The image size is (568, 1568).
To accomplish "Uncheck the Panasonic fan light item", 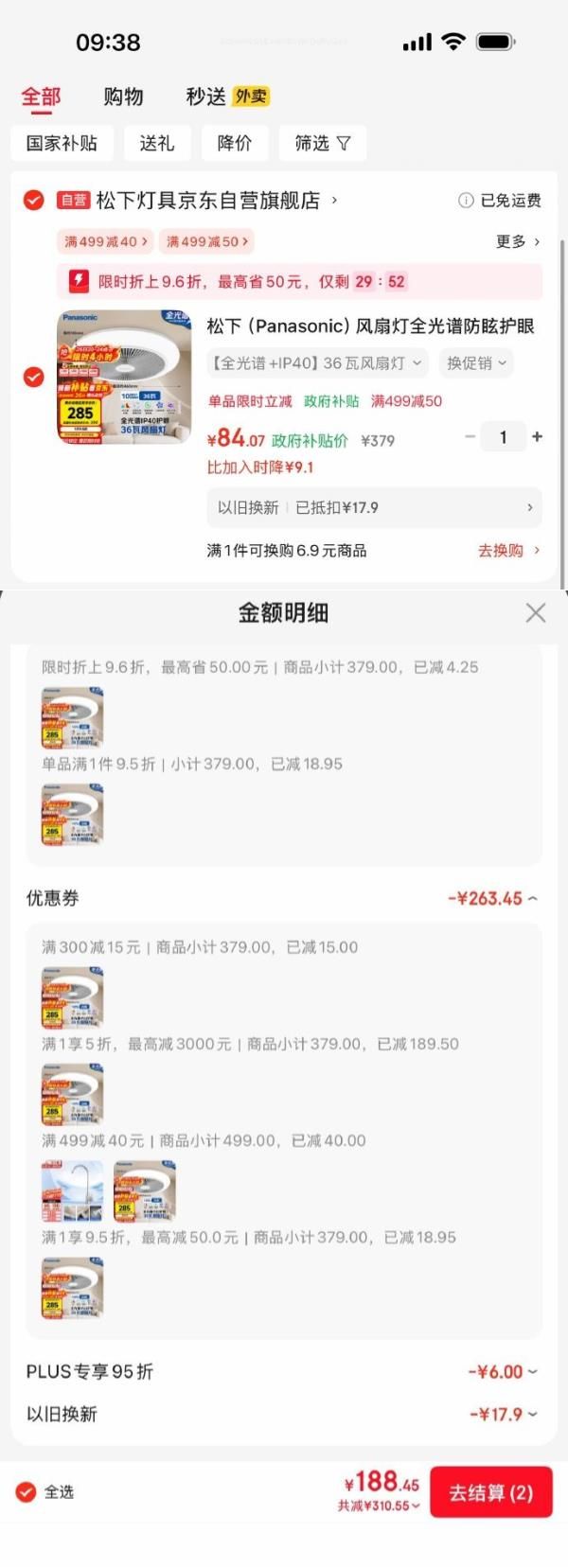I will [33, 377].
